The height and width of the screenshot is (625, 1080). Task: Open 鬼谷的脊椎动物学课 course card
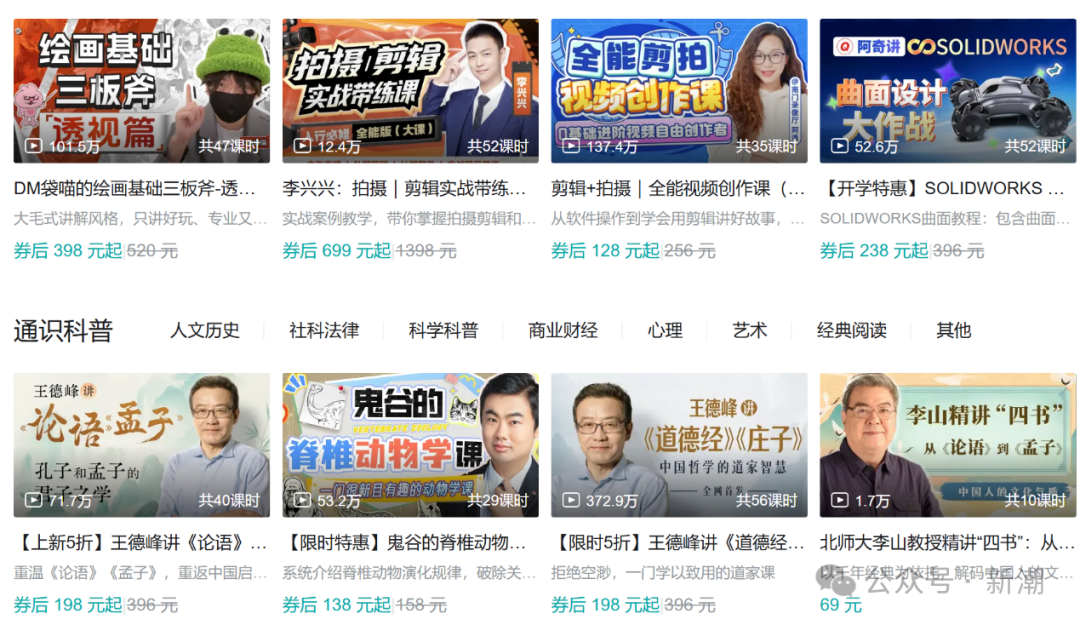(x=410, y=445)
